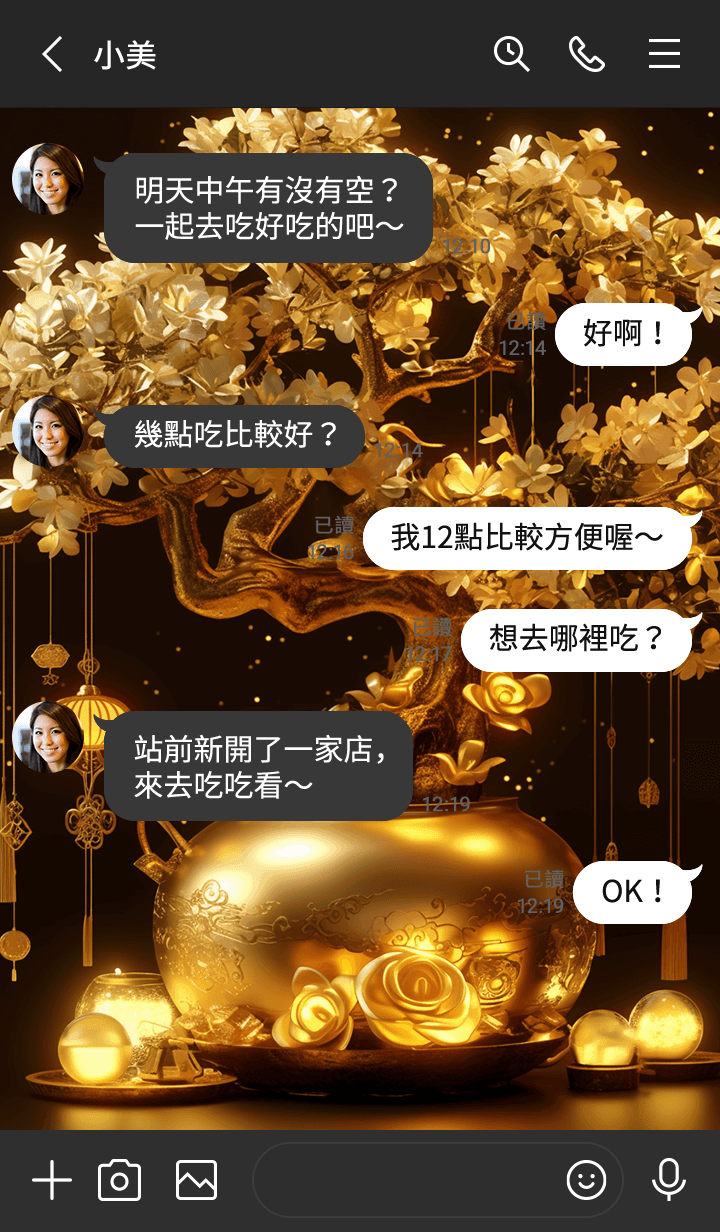720x1232 pixels.
Task: View 小美's profile photo beside 幾點吃比較好？
Action: 48,431
